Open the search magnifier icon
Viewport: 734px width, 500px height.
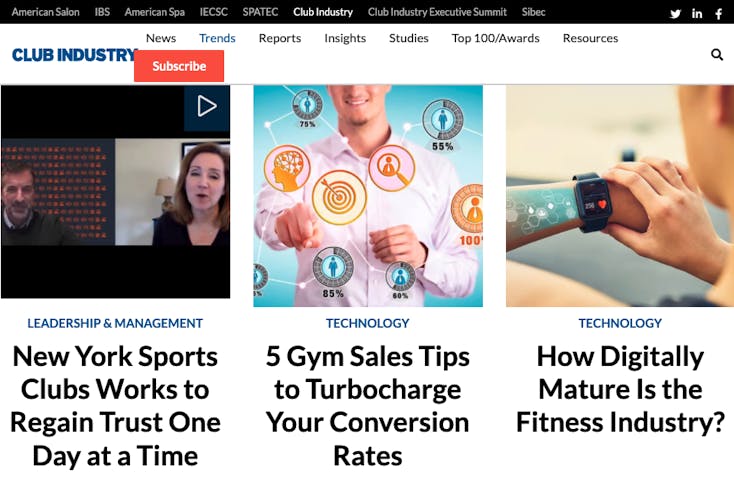pos(716,55)
